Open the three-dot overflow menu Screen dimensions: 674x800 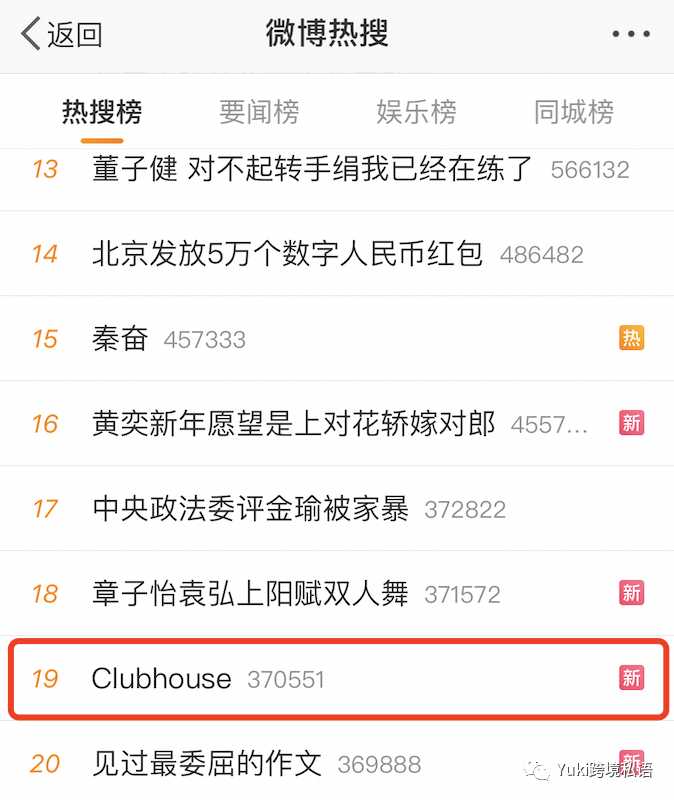click(630, 35)
